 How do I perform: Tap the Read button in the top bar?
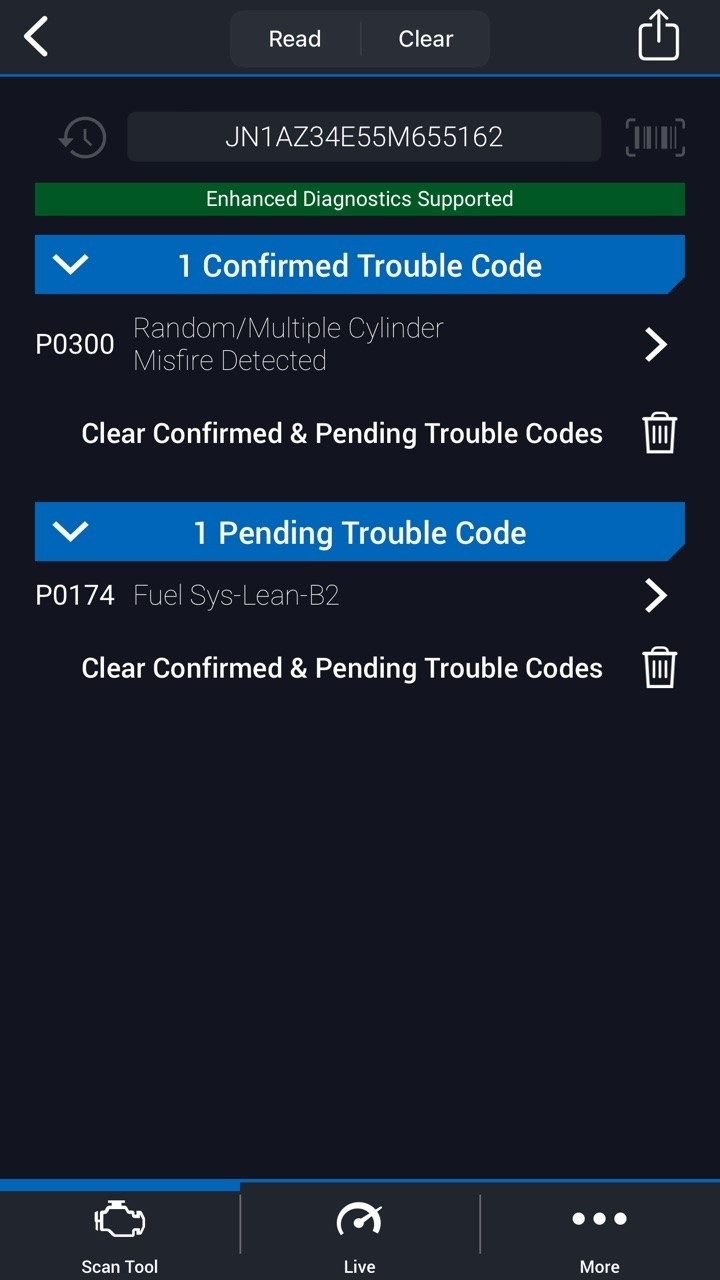point(295,39)
